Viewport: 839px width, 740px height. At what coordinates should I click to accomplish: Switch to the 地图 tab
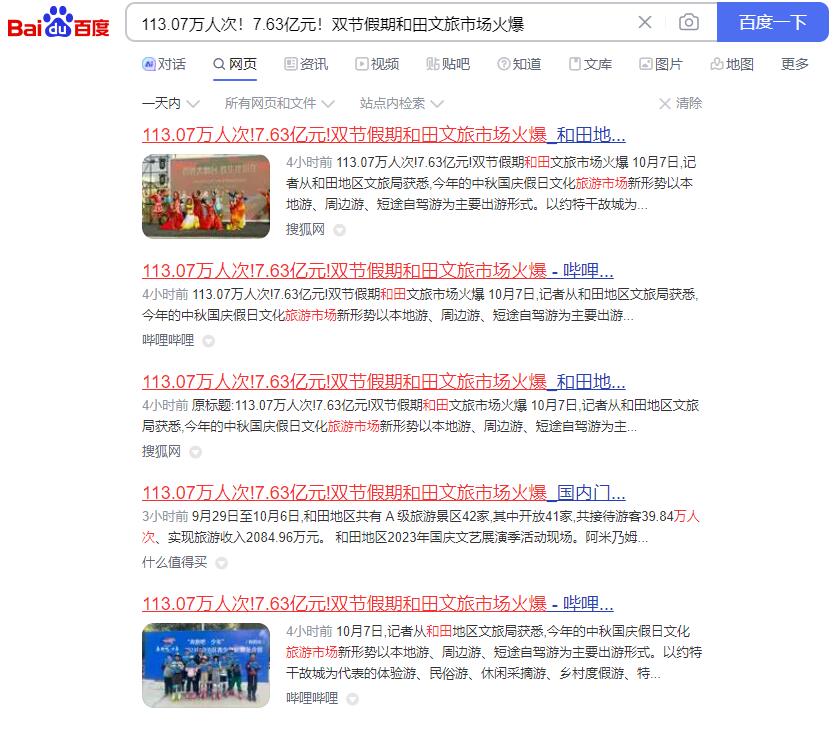tap(732, 64)
